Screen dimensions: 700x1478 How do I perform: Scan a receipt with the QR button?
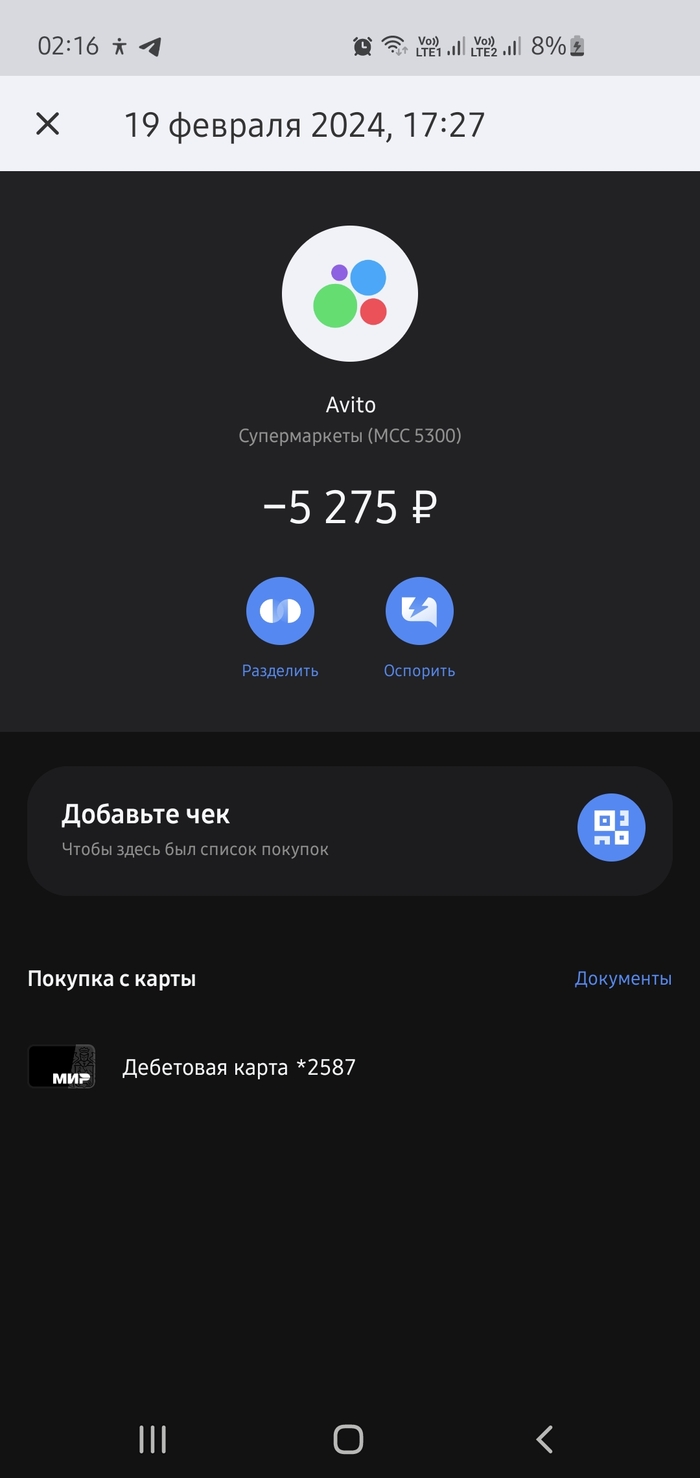click(x=611, y=827)
